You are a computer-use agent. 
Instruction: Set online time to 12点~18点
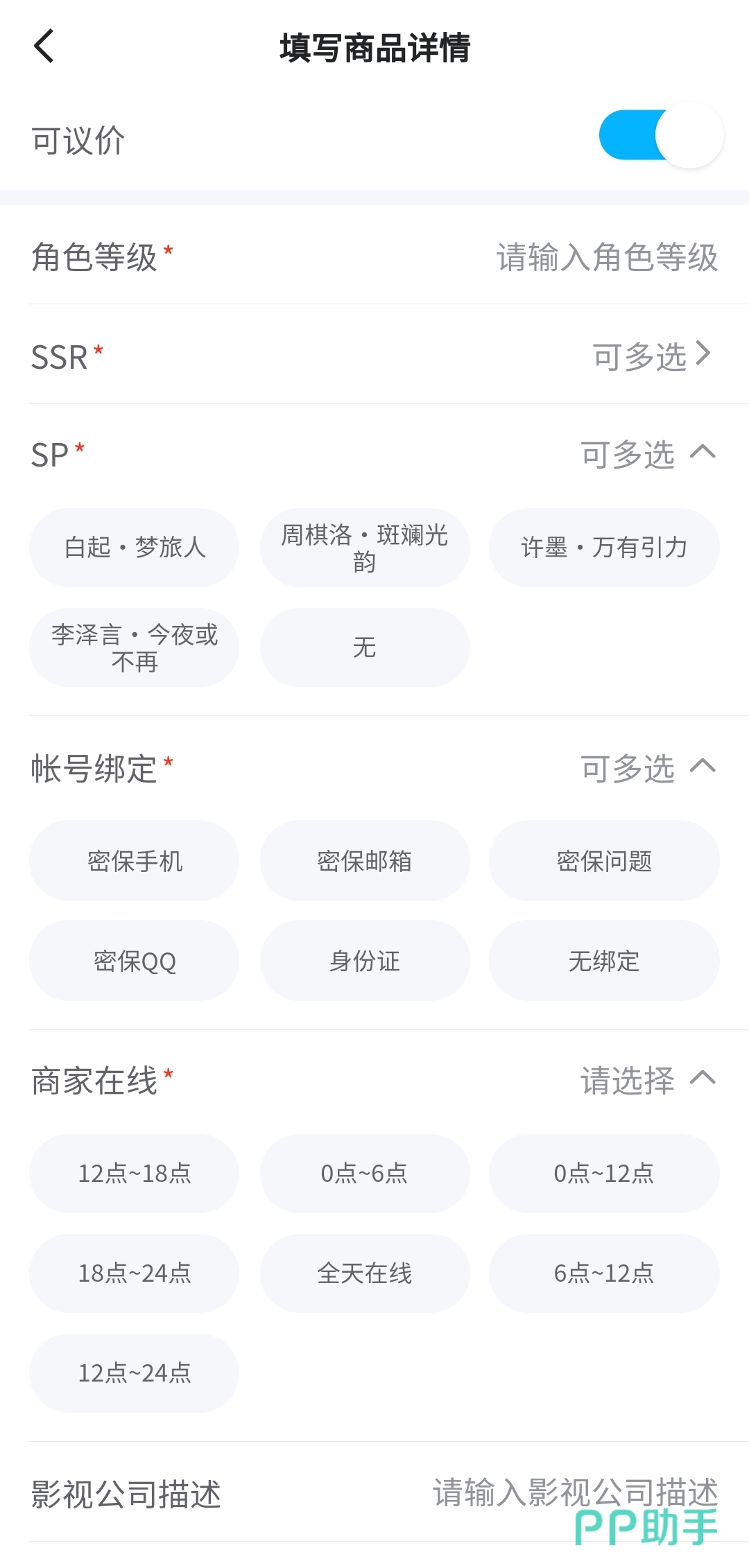[135, 1174]
